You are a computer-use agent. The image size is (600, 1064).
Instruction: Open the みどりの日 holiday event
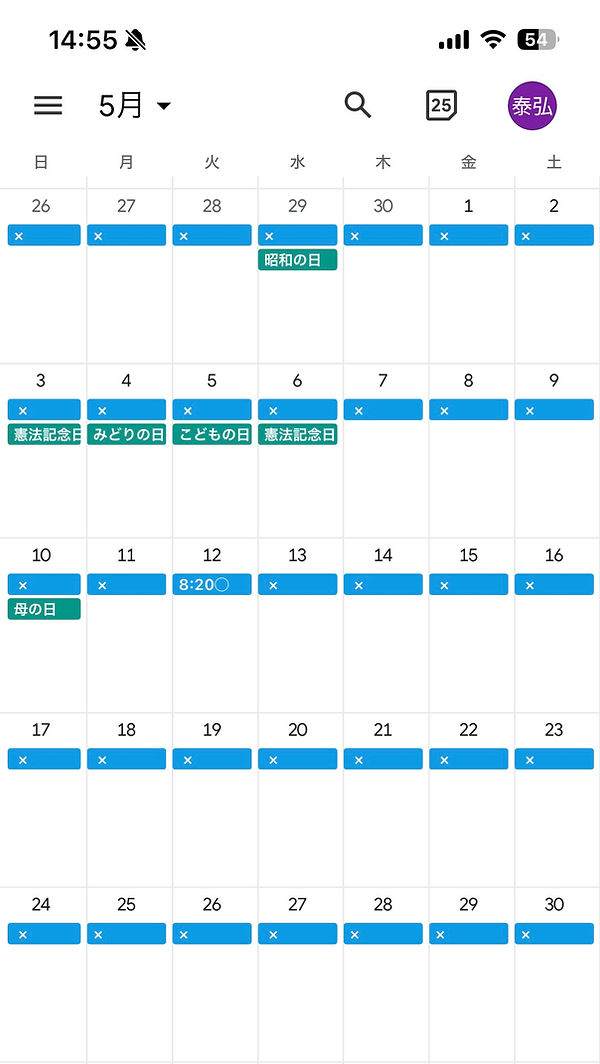pyautogui.click(x=126, y=434)
